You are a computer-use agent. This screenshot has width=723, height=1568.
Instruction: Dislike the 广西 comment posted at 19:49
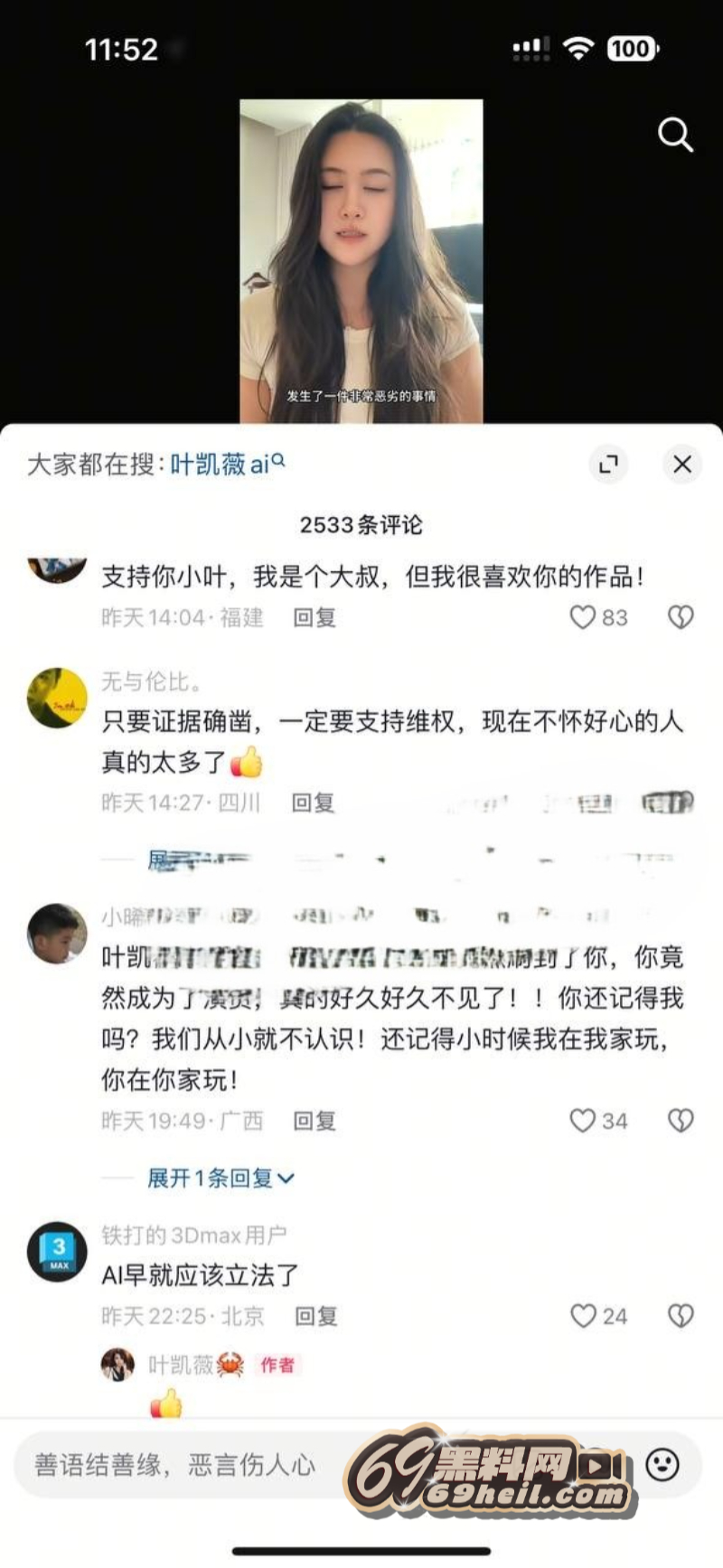pyautogui.click(x=680, y=1121)
